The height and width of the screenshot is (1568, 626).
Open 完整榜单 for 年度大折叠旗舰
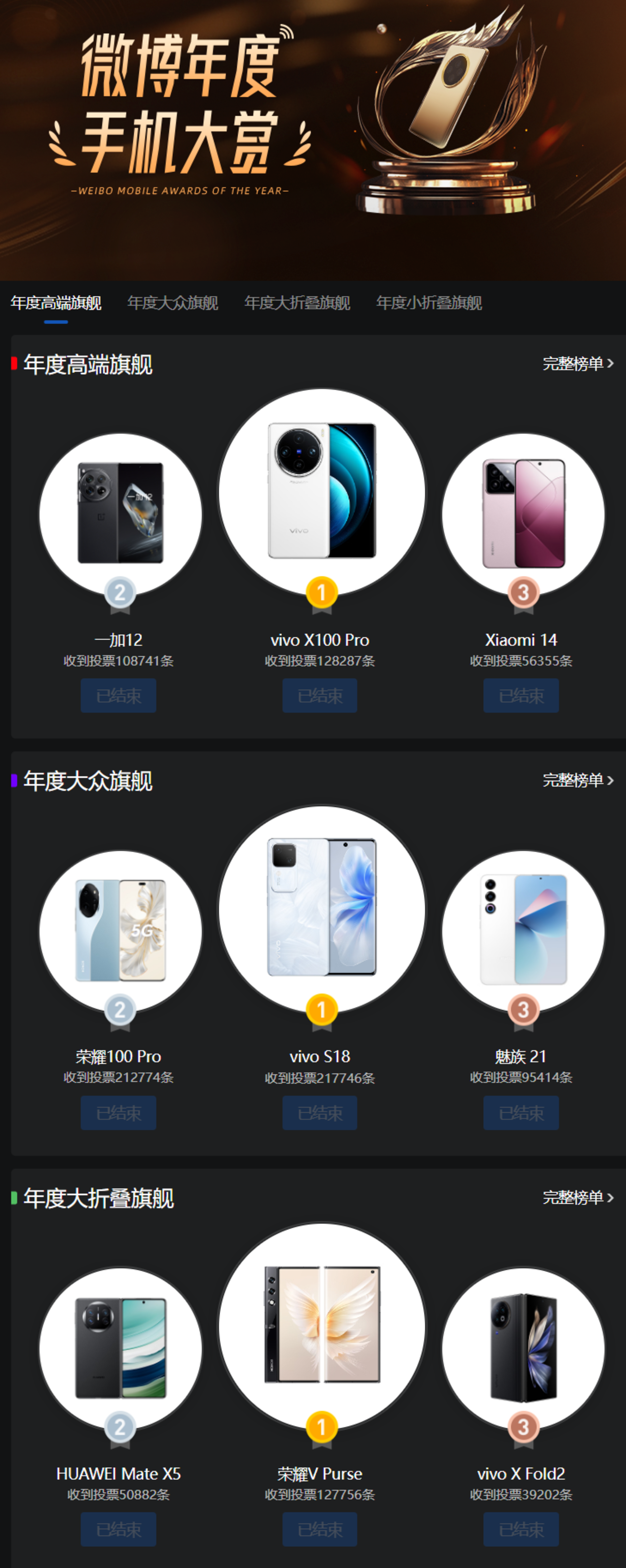[x=578, y=1197]
